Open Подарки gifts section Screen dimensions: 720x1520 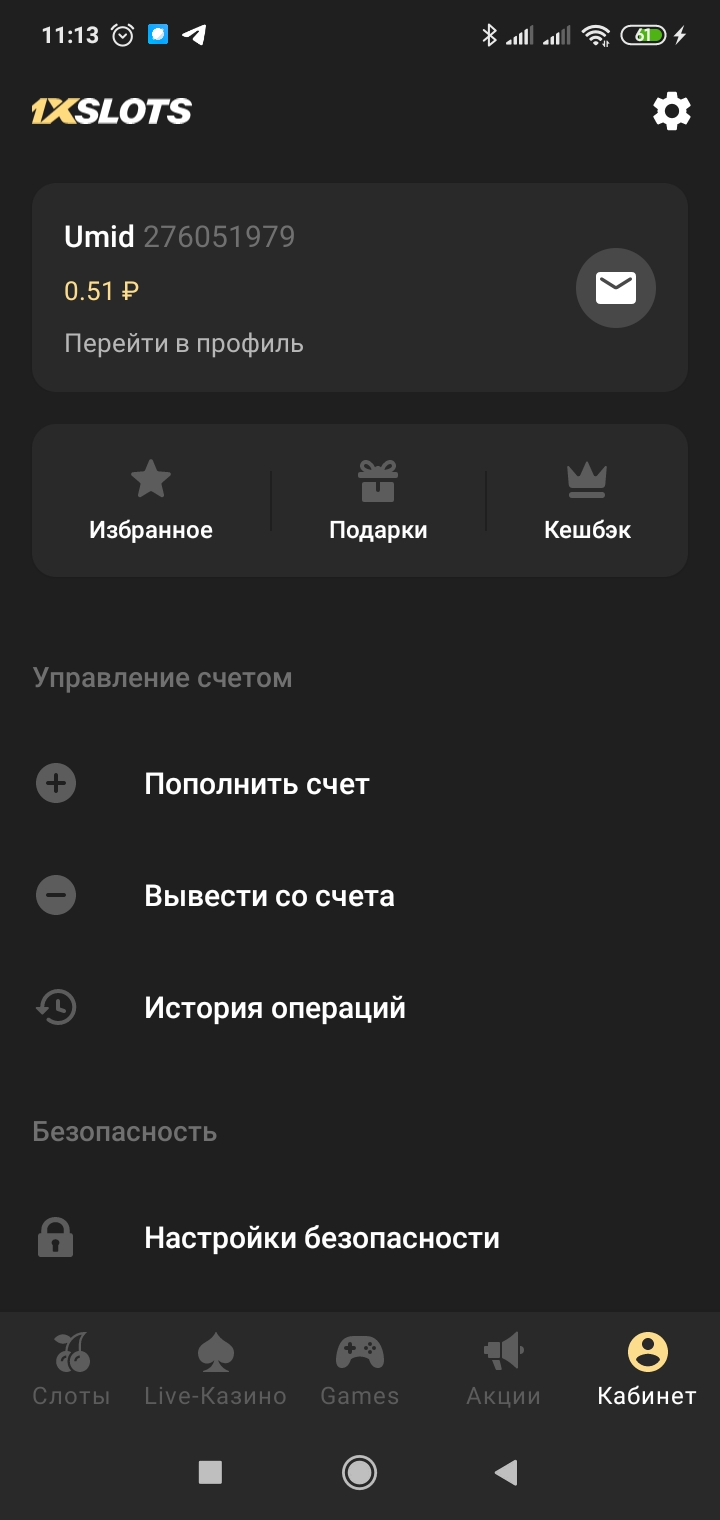378,501
